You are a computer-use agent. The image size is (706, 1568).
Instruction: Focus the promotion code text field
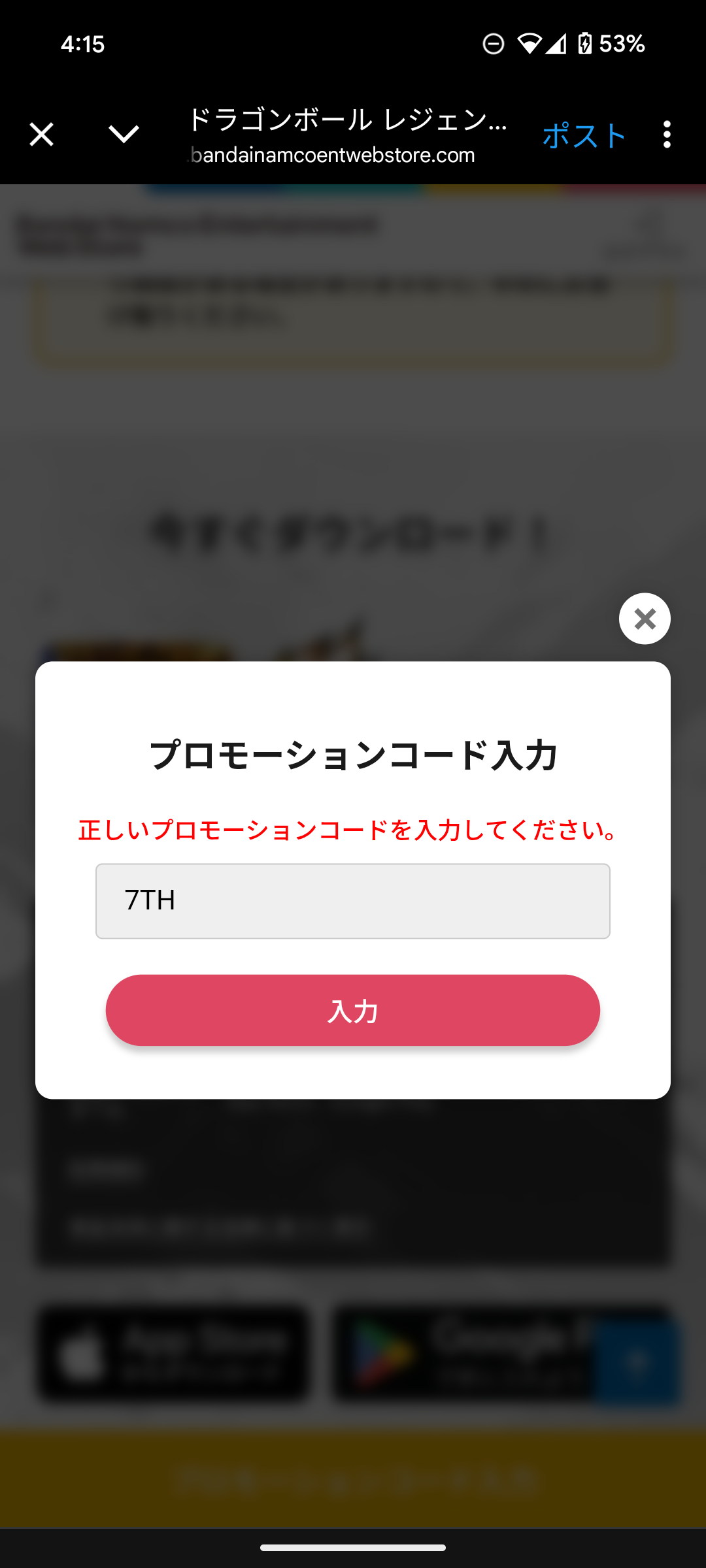353,901
